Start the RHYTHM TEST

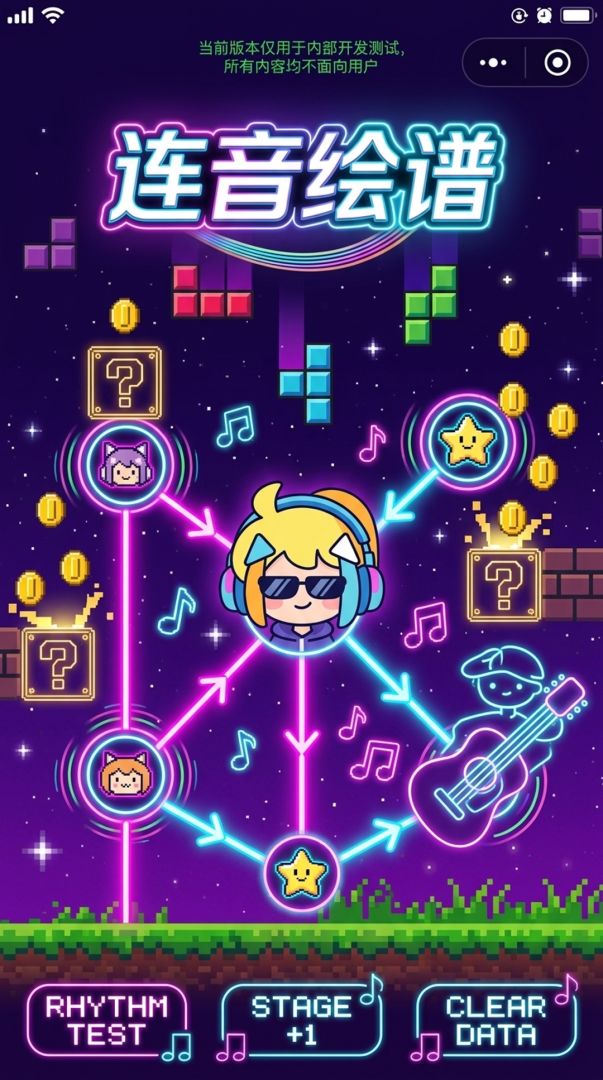click(x=106, y=1020)
